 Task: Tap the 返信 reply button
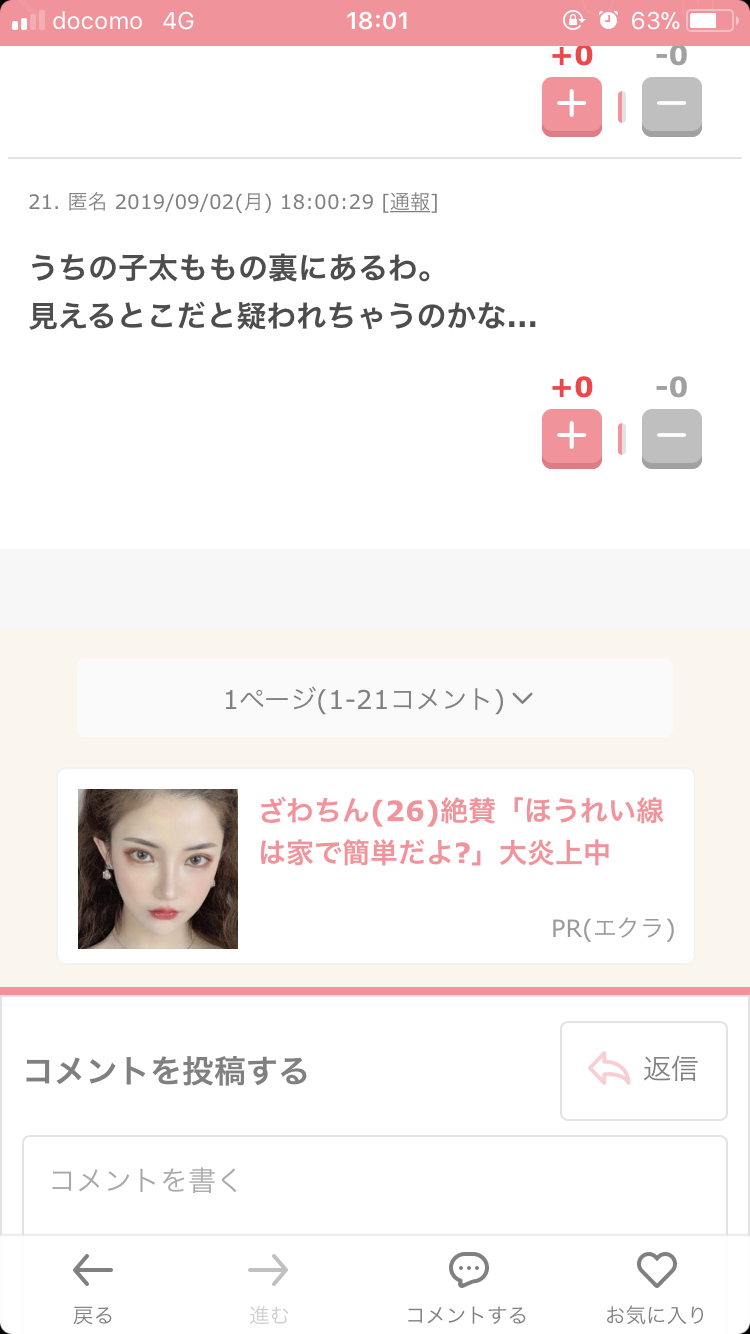643,1070
